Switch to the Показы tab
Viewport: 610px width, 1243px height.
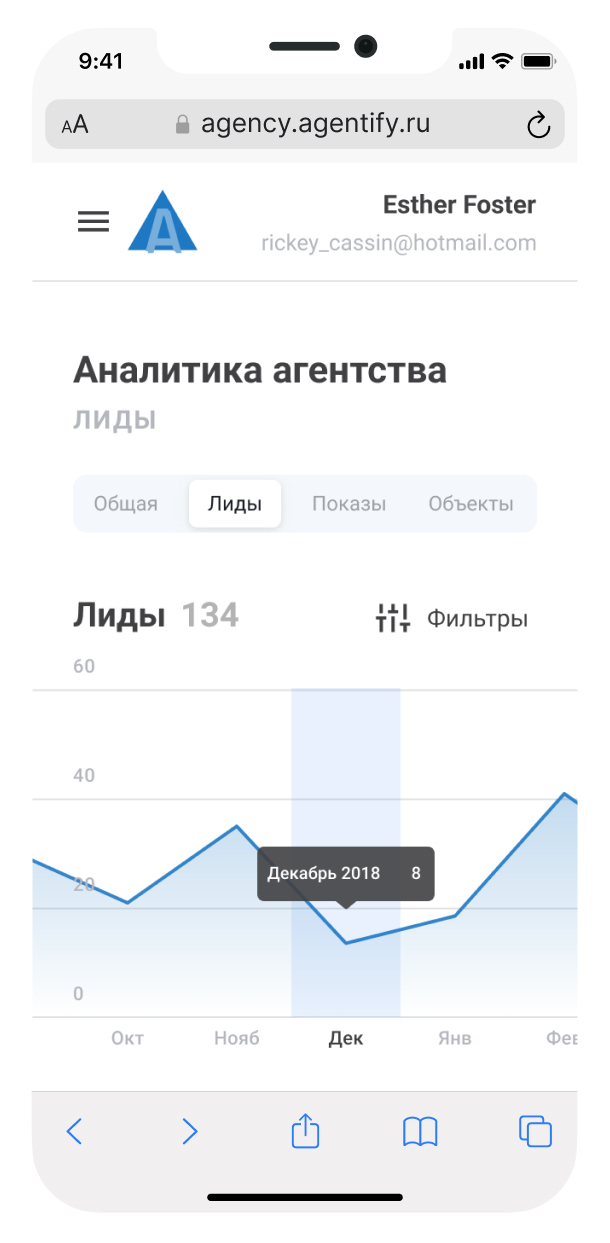point(349,504)
